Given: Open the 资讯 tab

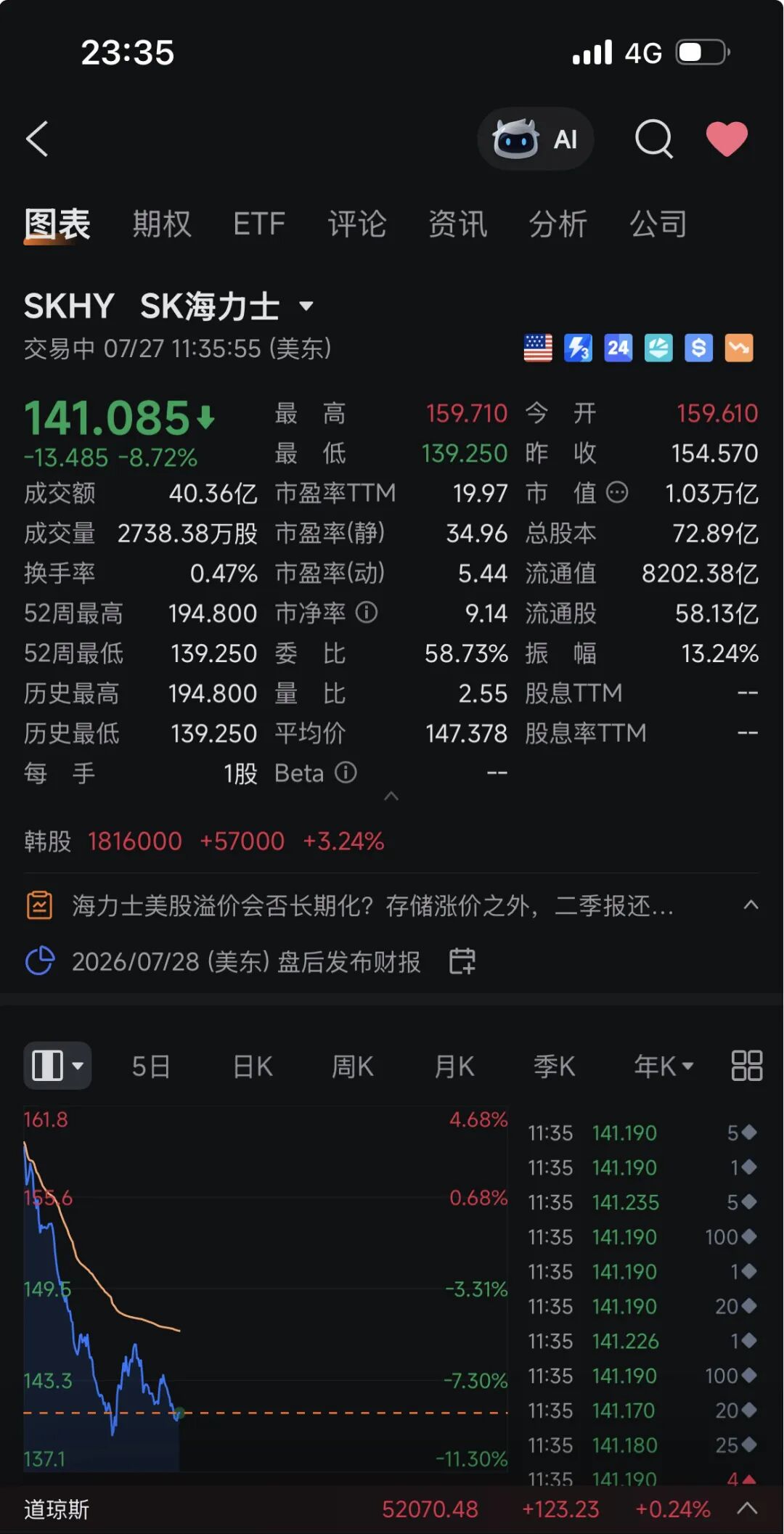Looking at the screenshot, I should point(457,224).
